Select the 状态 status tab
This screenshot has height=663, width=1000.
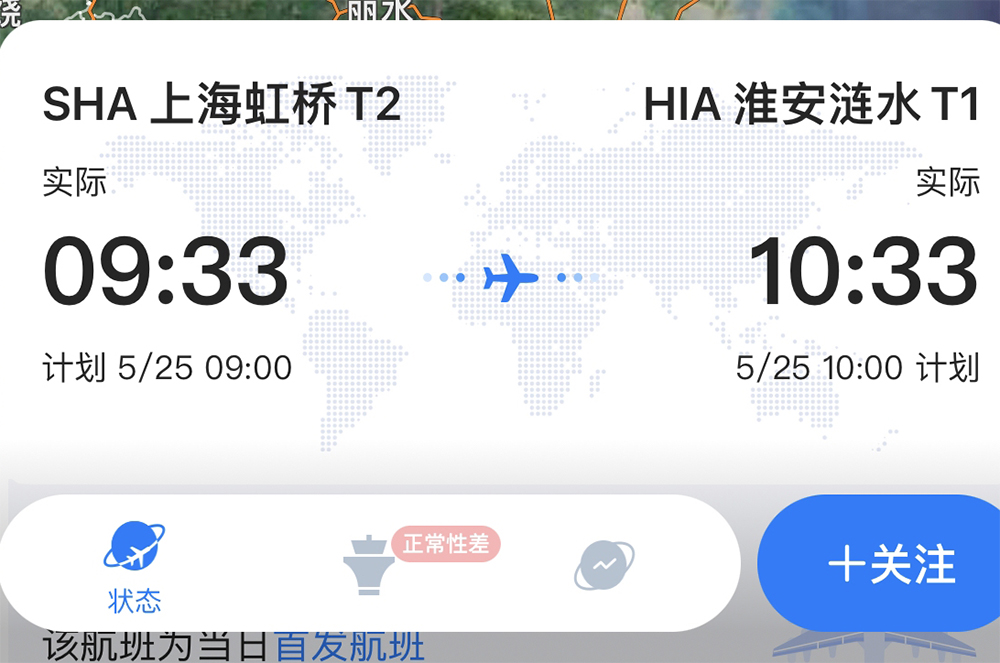[x=134, y=565]
